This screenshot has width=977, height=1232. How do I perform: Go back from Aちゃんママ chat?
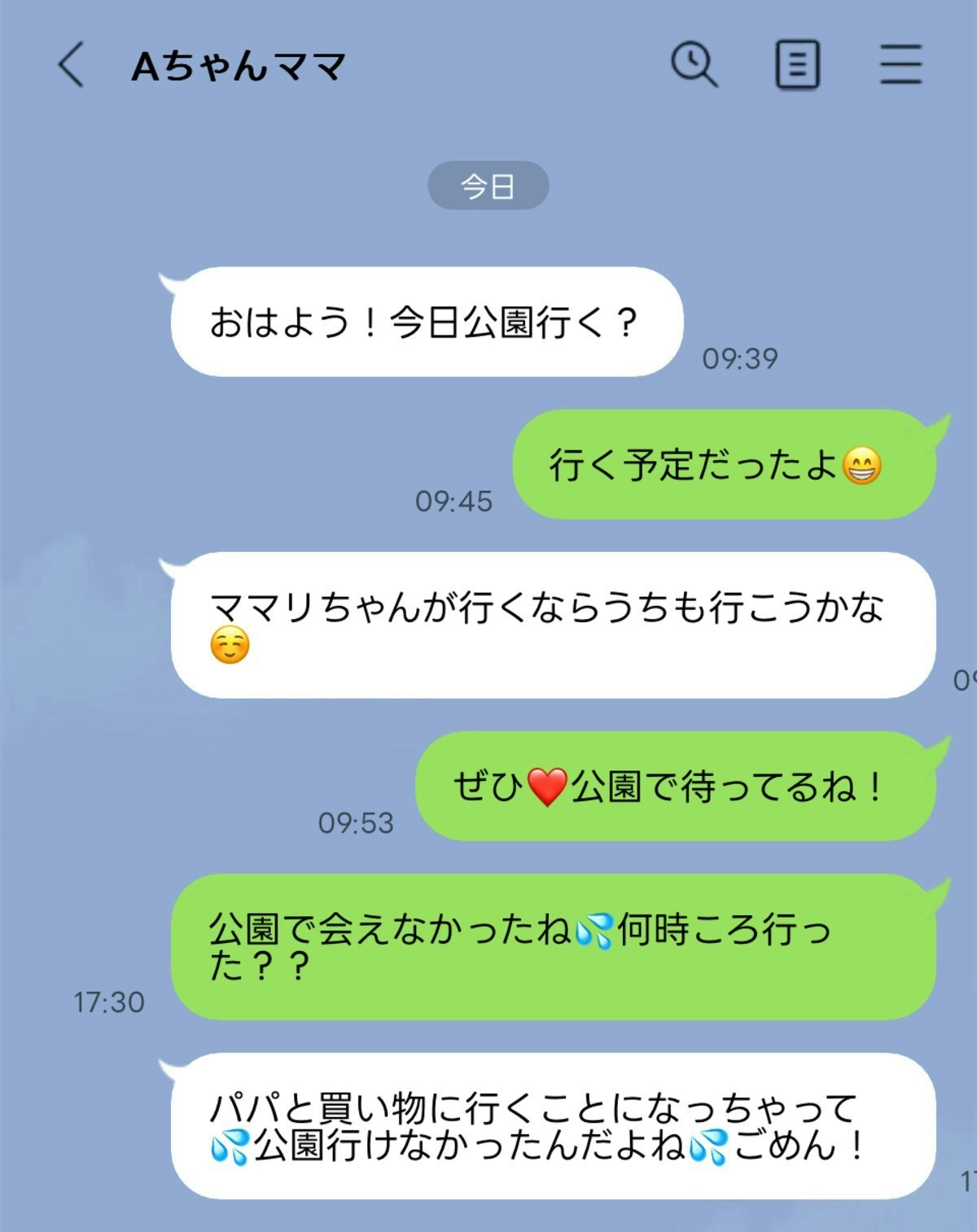pos(72,65)
